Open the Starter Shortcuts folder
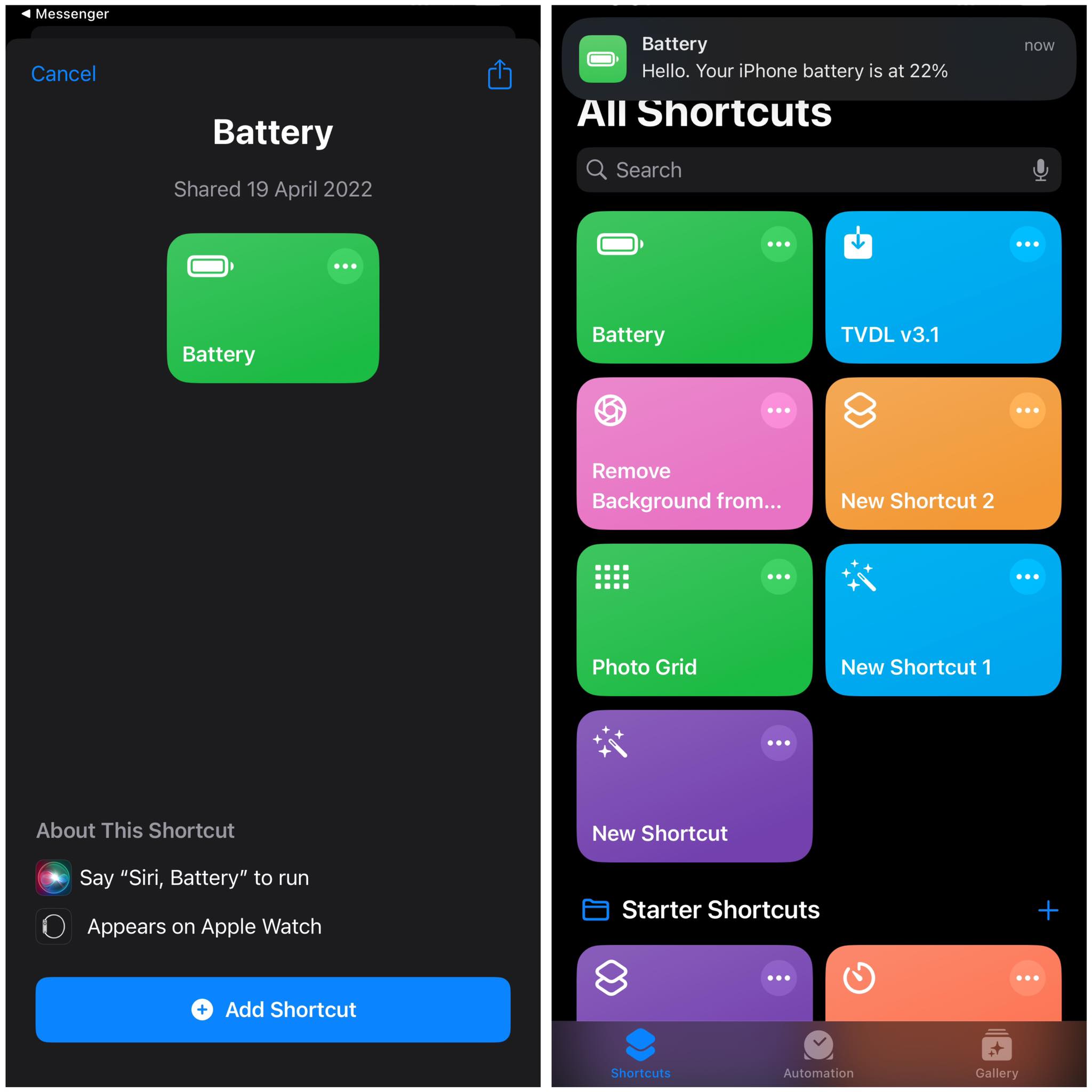 pyautogui.click(x=720, y=910)
